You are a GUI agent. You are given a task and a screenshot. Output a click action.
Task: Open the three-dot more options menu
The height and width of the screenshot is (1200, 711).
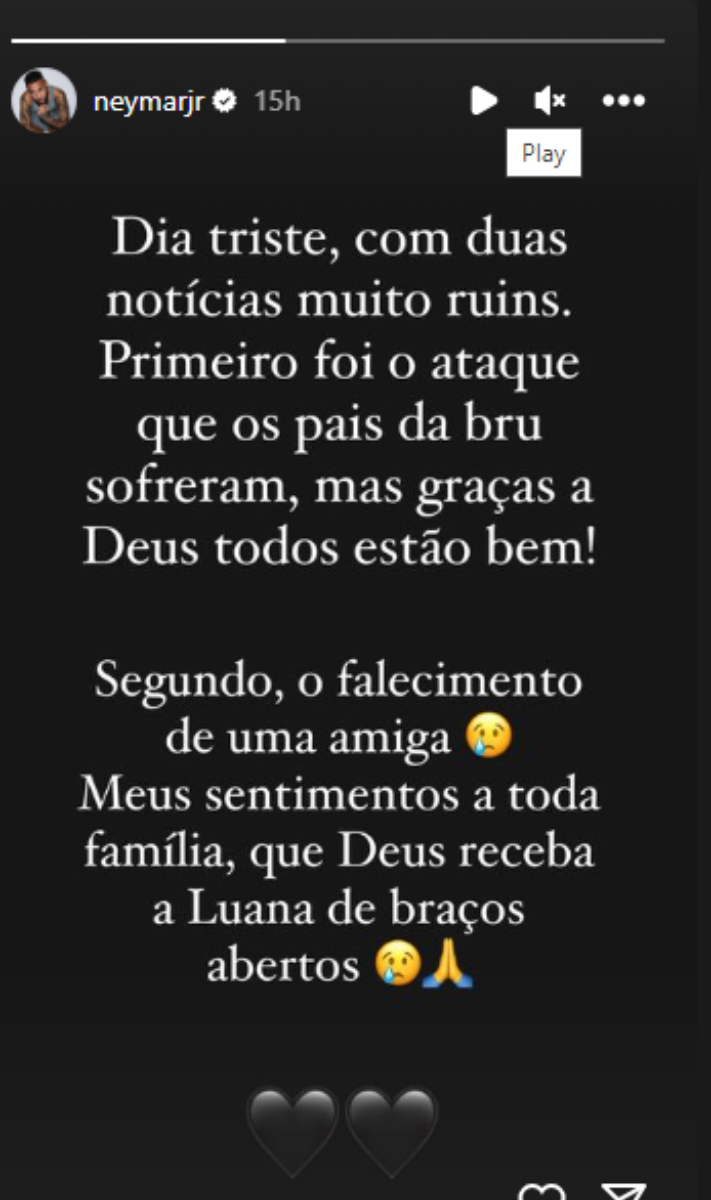(x=624, y=100)
